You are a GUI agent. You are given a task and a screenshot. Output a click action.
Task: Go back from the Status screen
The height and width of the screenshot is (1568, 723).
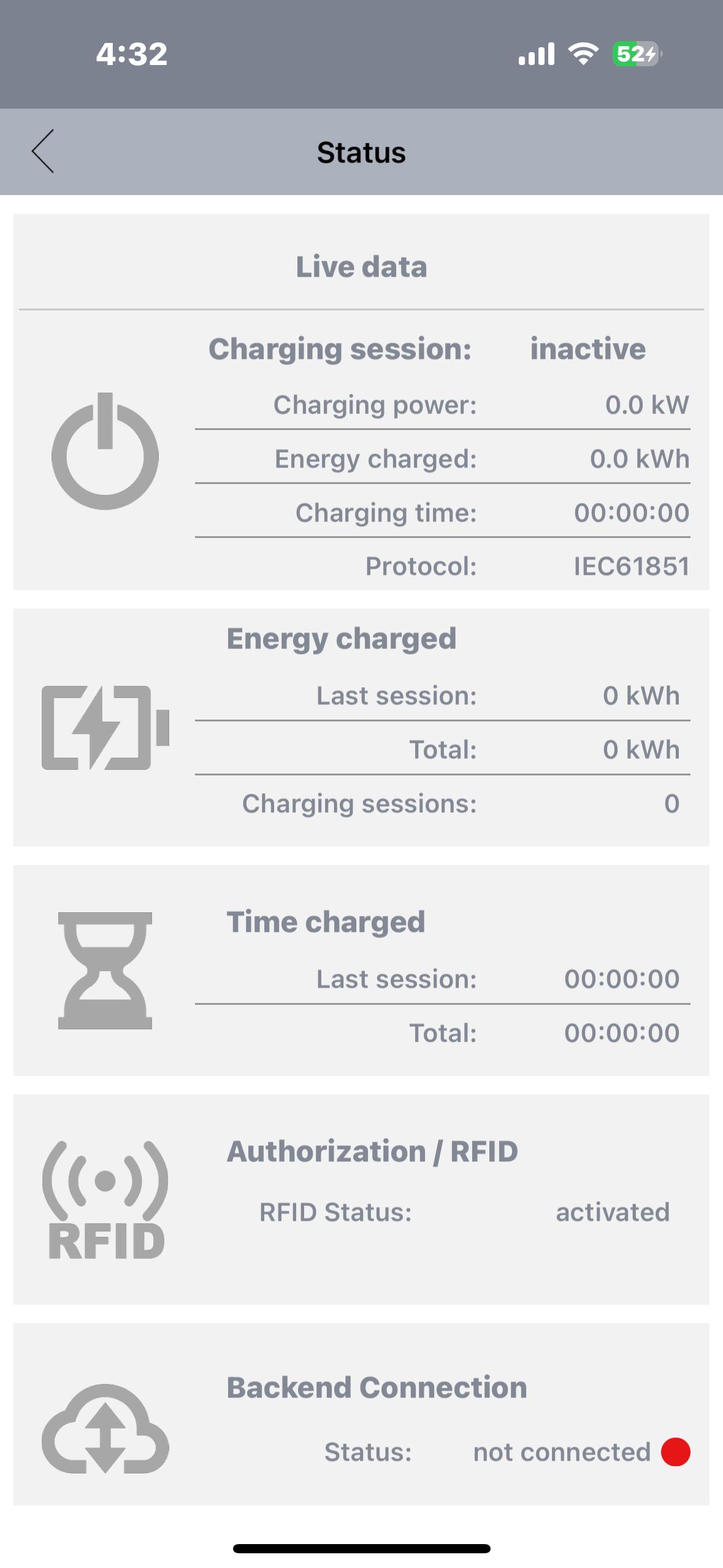43,152
